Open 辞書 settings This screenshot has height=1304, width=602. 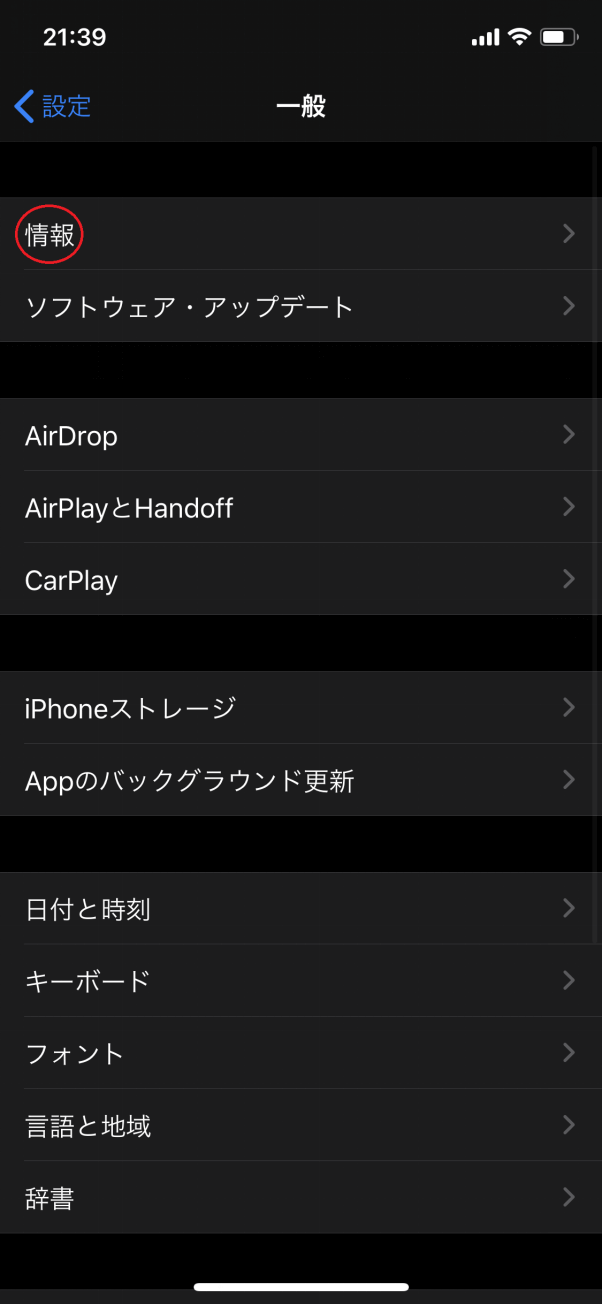[301, 1197]
